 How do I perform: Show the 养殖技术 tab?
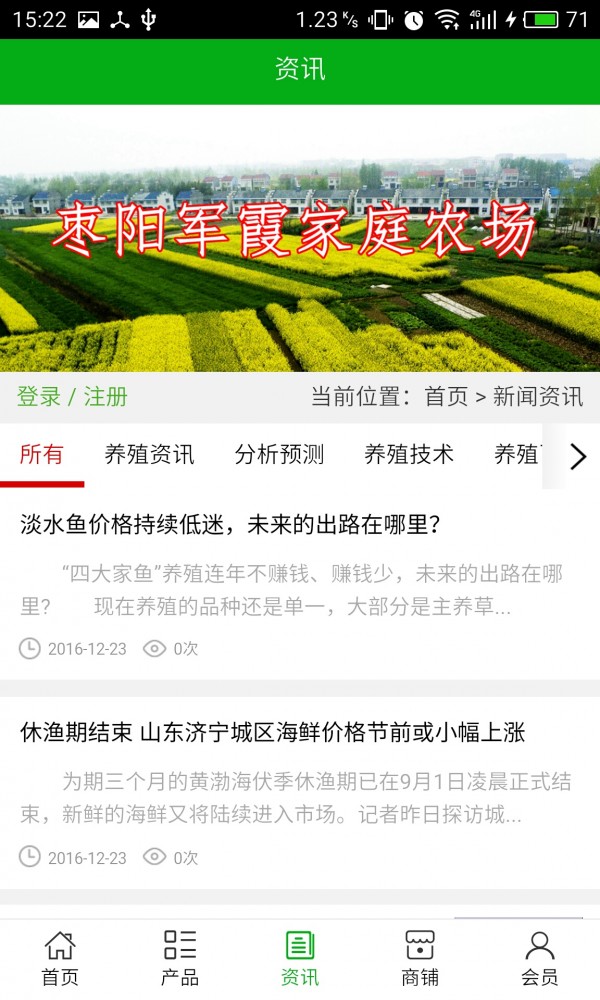pyautogui.click(x=409, y=455)
